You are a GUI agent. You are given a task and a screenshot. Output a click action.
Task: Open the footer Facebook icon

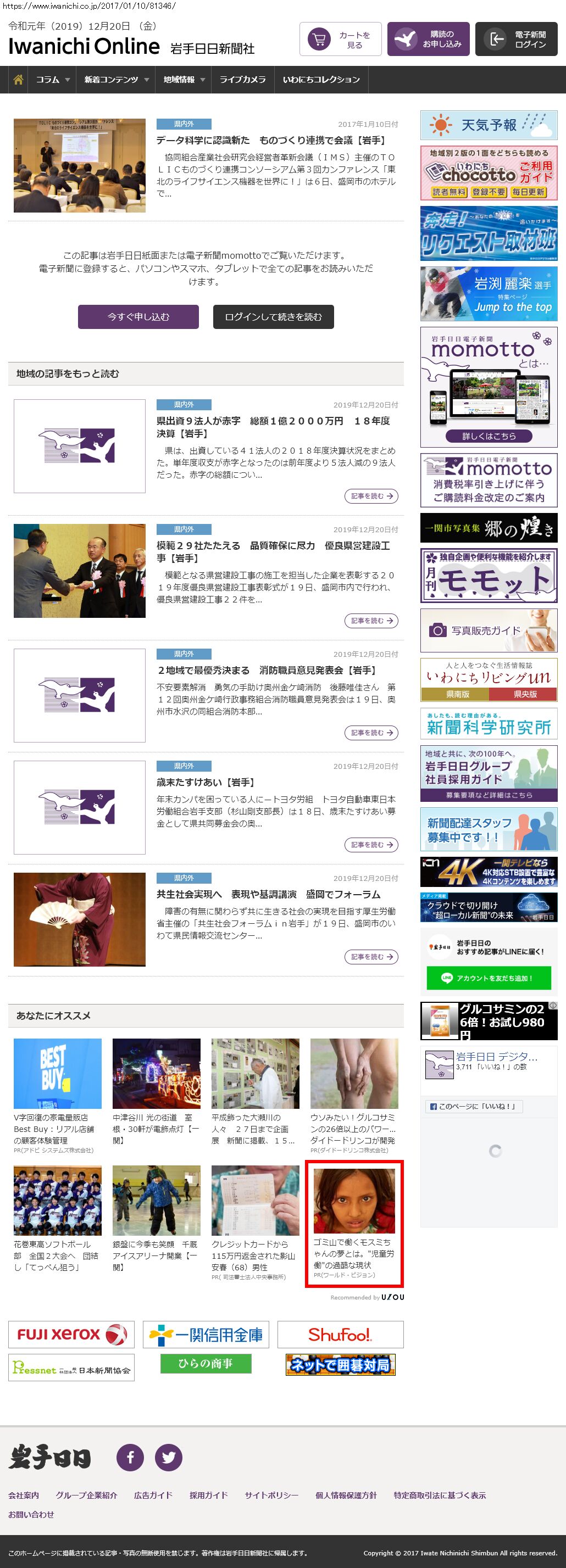coord(130,1457)
